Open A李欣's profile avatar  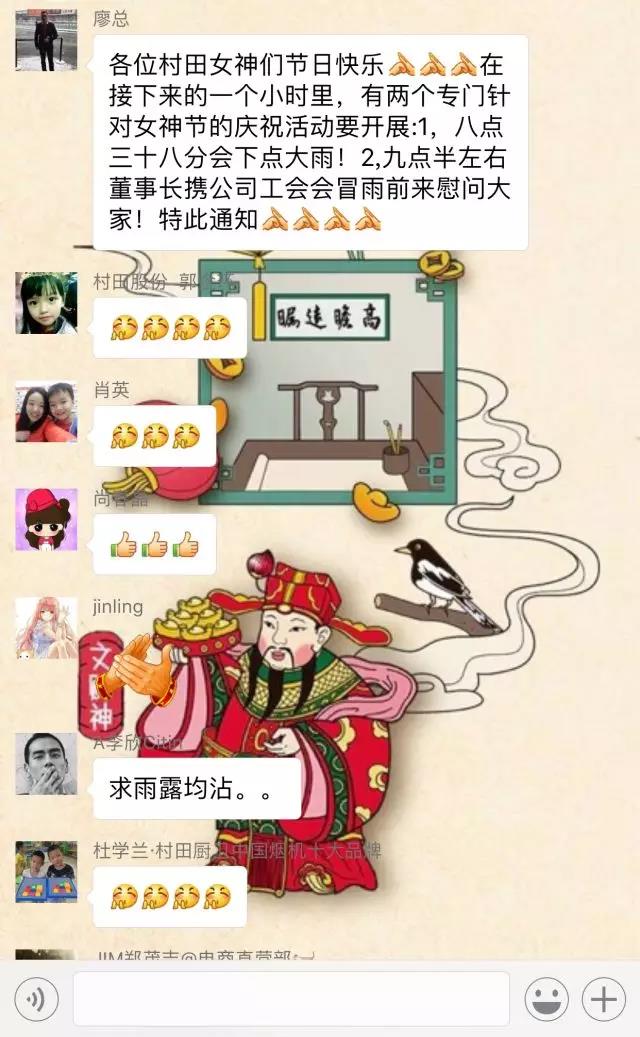point(46,763)
